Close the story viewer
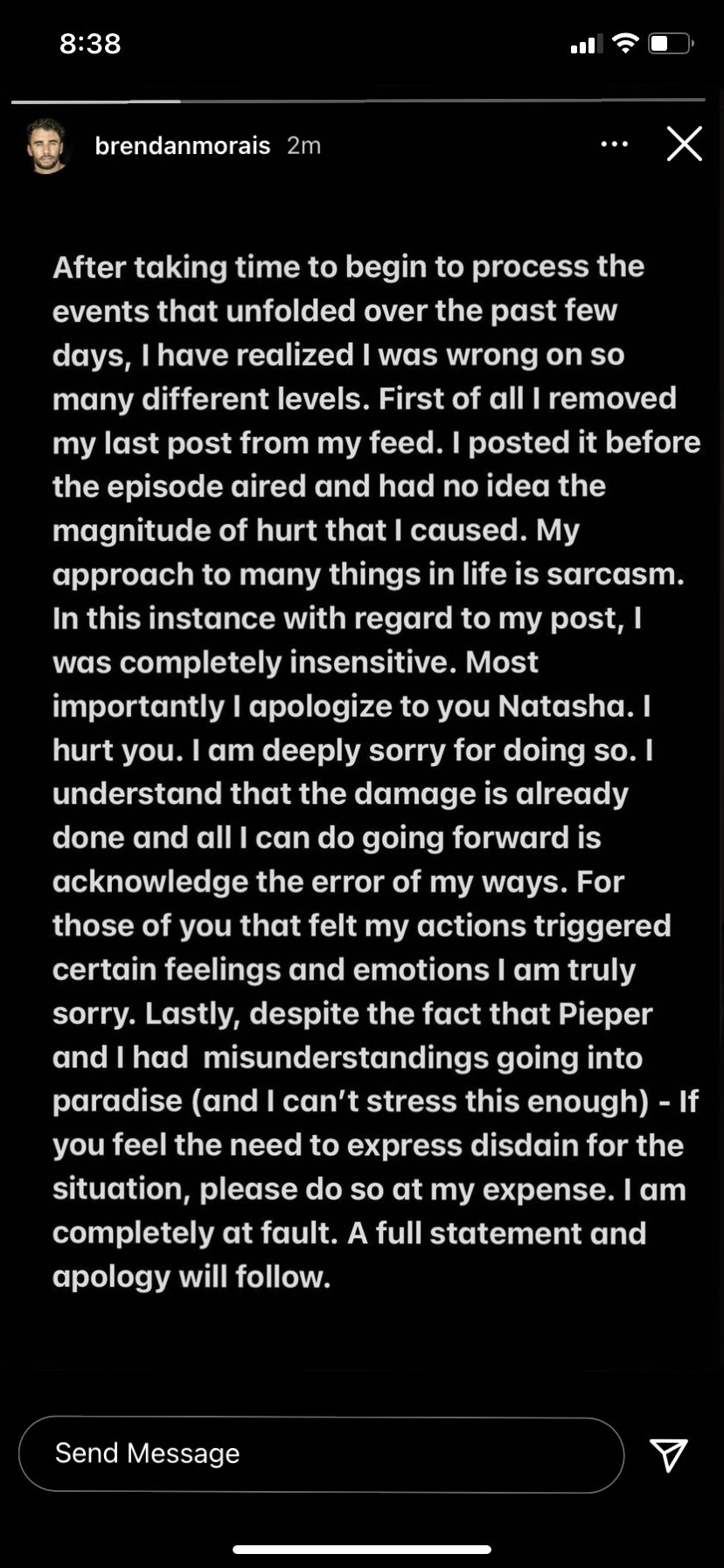 [684, 144]
